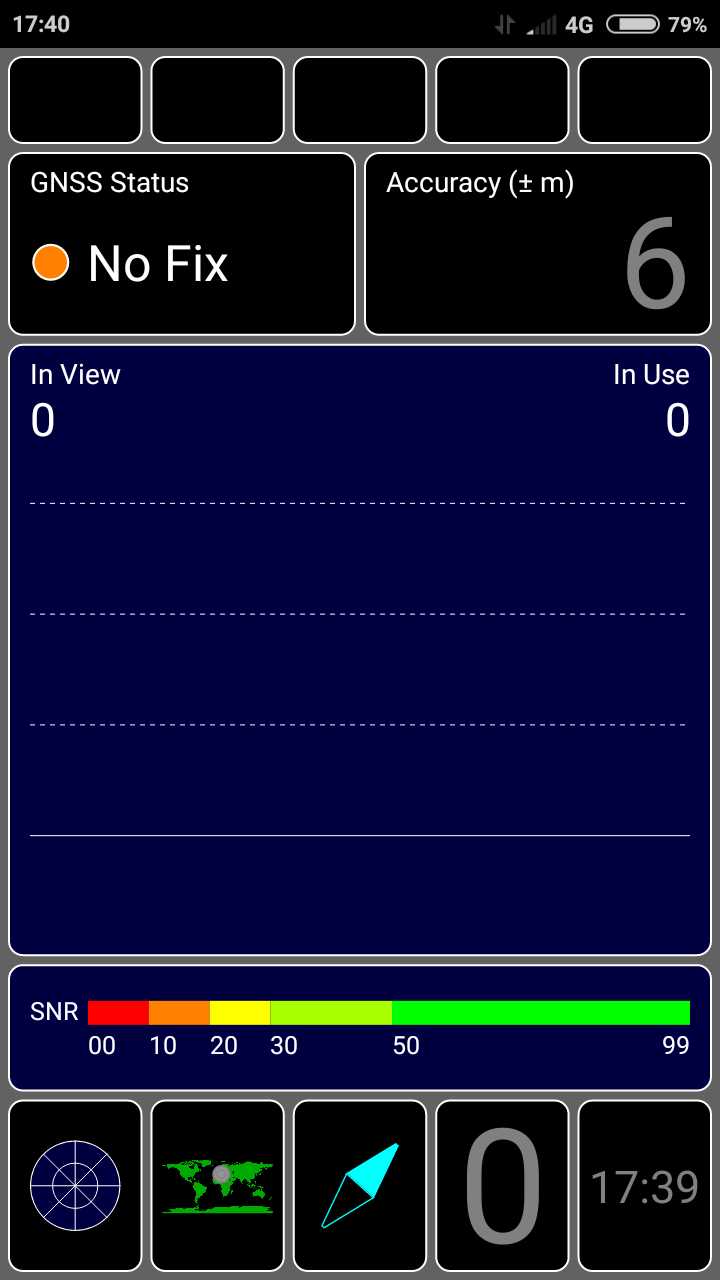The width and height of the screenshot is (720, 1280).
Task: Open the time tile showing 17:39
Action: tap(644, 1186)
